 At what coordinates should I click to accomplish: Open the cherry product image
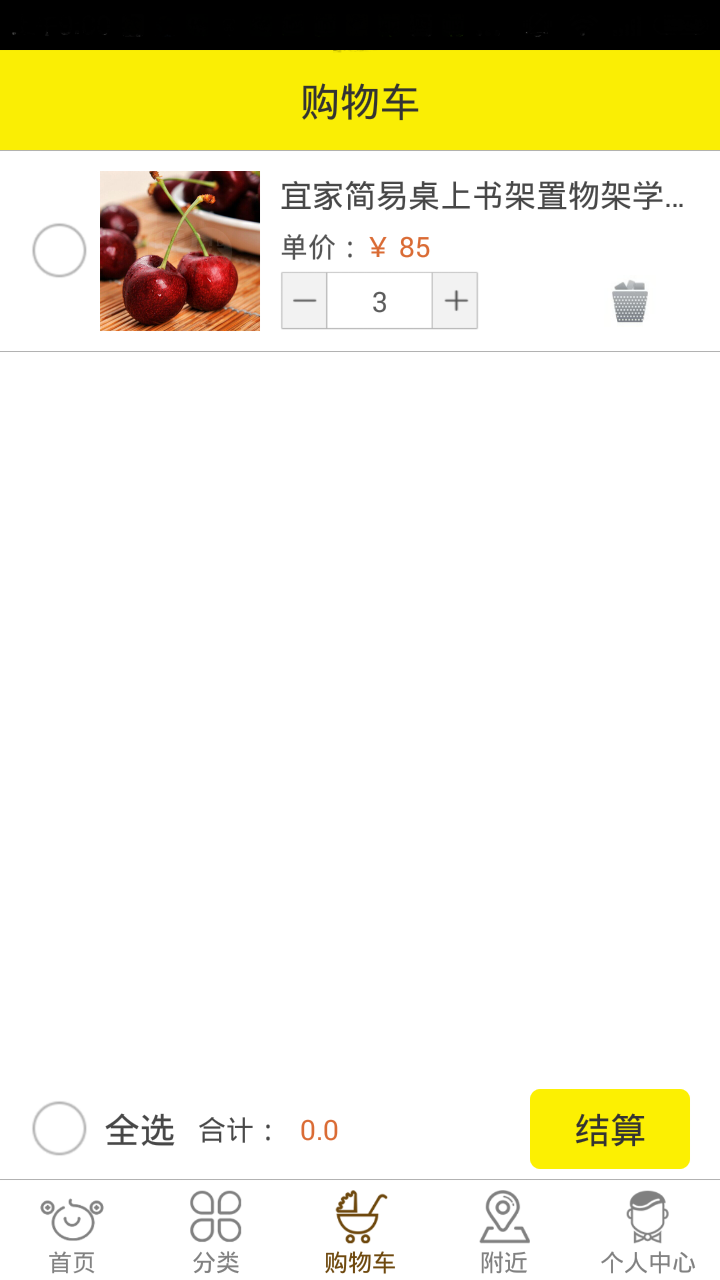click(180, 251)
